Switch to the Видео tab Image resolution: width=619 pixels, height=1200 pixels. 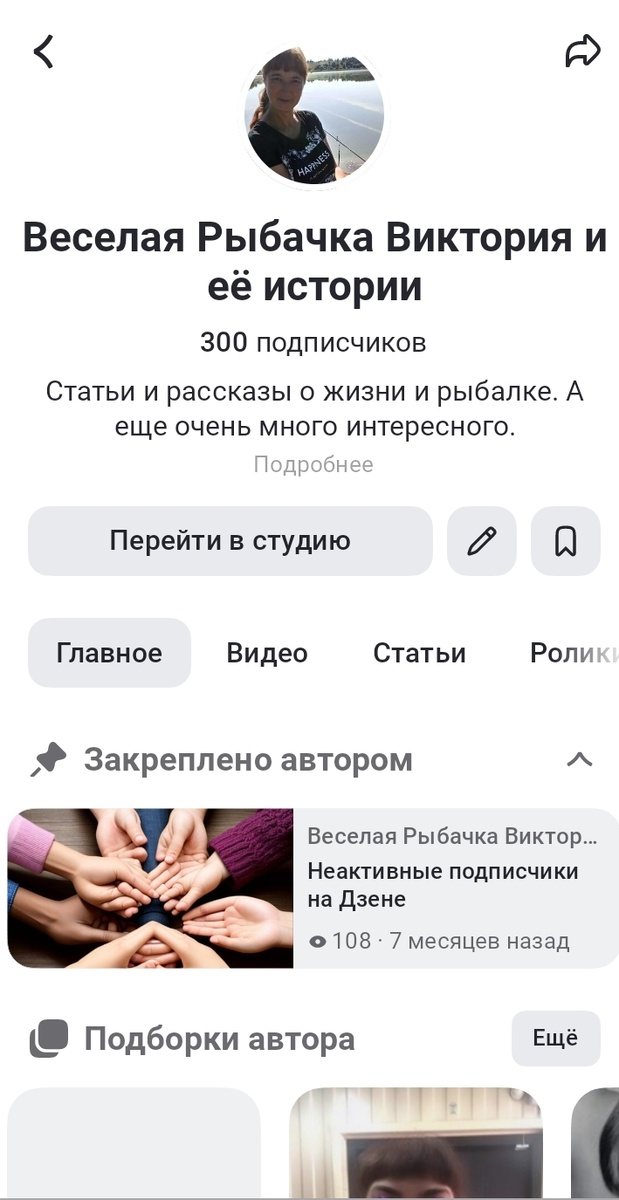click(267, 653)
